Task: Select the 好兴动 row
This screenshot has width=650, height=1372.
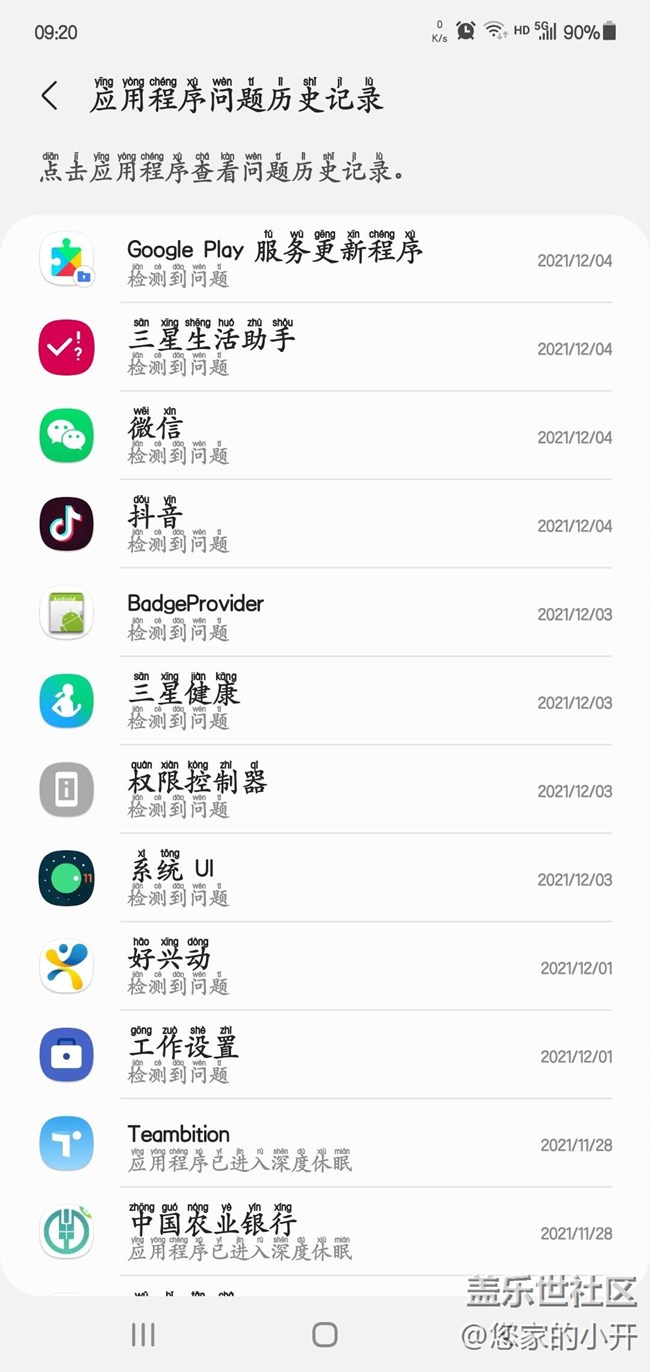Action: point(325,967)
